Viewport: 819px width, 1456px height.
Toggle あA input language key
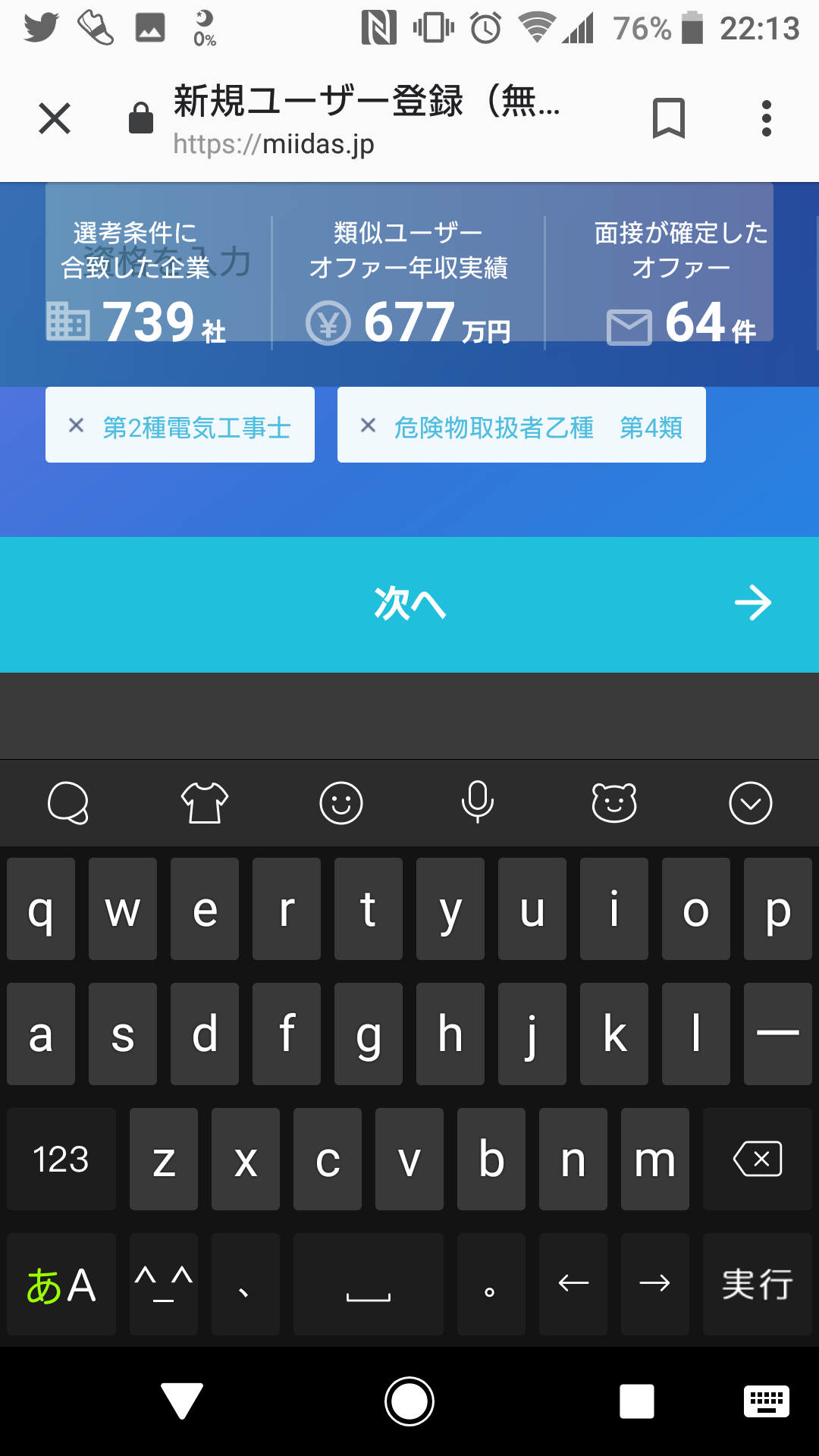click(61, 1284)
